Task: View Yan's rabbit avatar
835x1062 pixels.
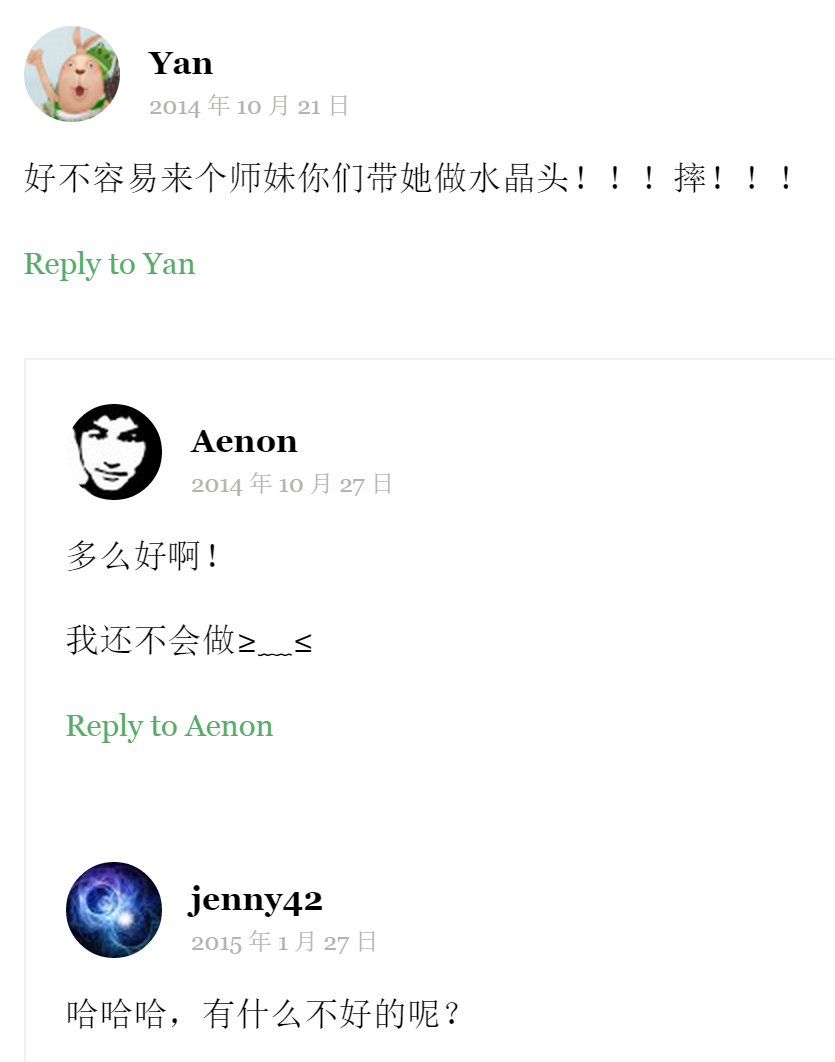Action: click(72, 74)
